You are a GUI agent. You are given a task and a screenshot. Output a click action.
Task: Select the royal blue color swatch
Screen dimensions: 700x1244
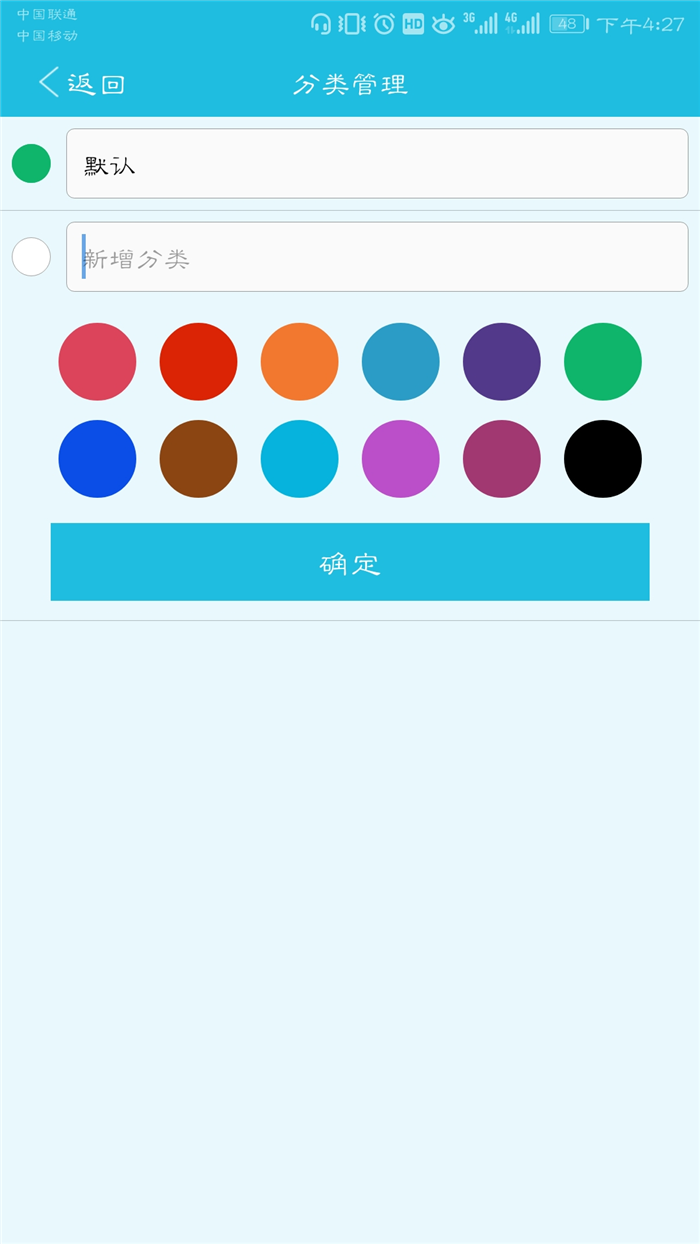point(97,459)
